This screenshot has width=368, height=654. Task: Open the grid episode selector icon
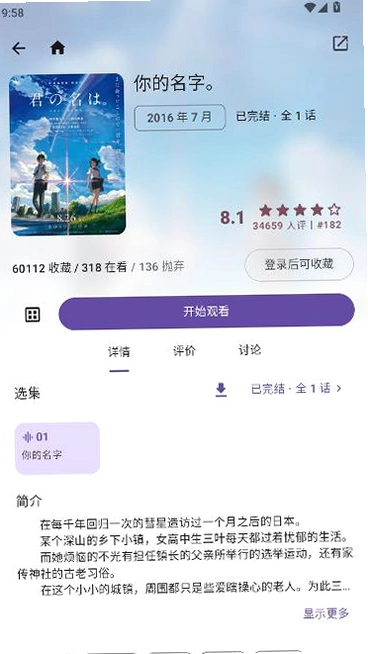coord(33,314)
